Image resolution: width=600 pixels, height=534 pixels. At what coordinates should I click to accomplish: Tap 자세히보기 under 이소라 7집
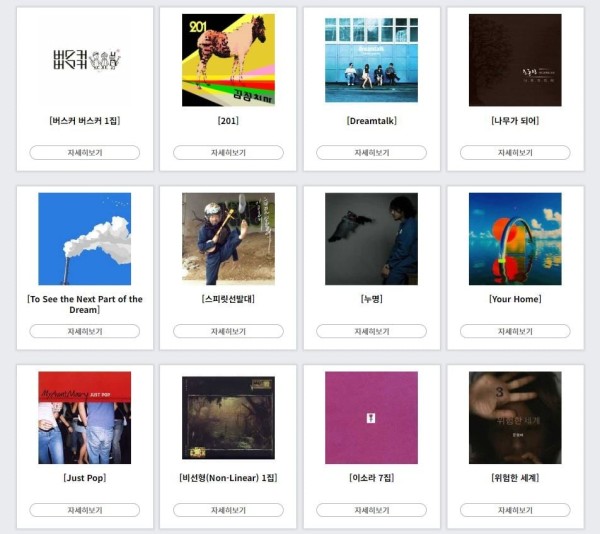click(371, 510)
